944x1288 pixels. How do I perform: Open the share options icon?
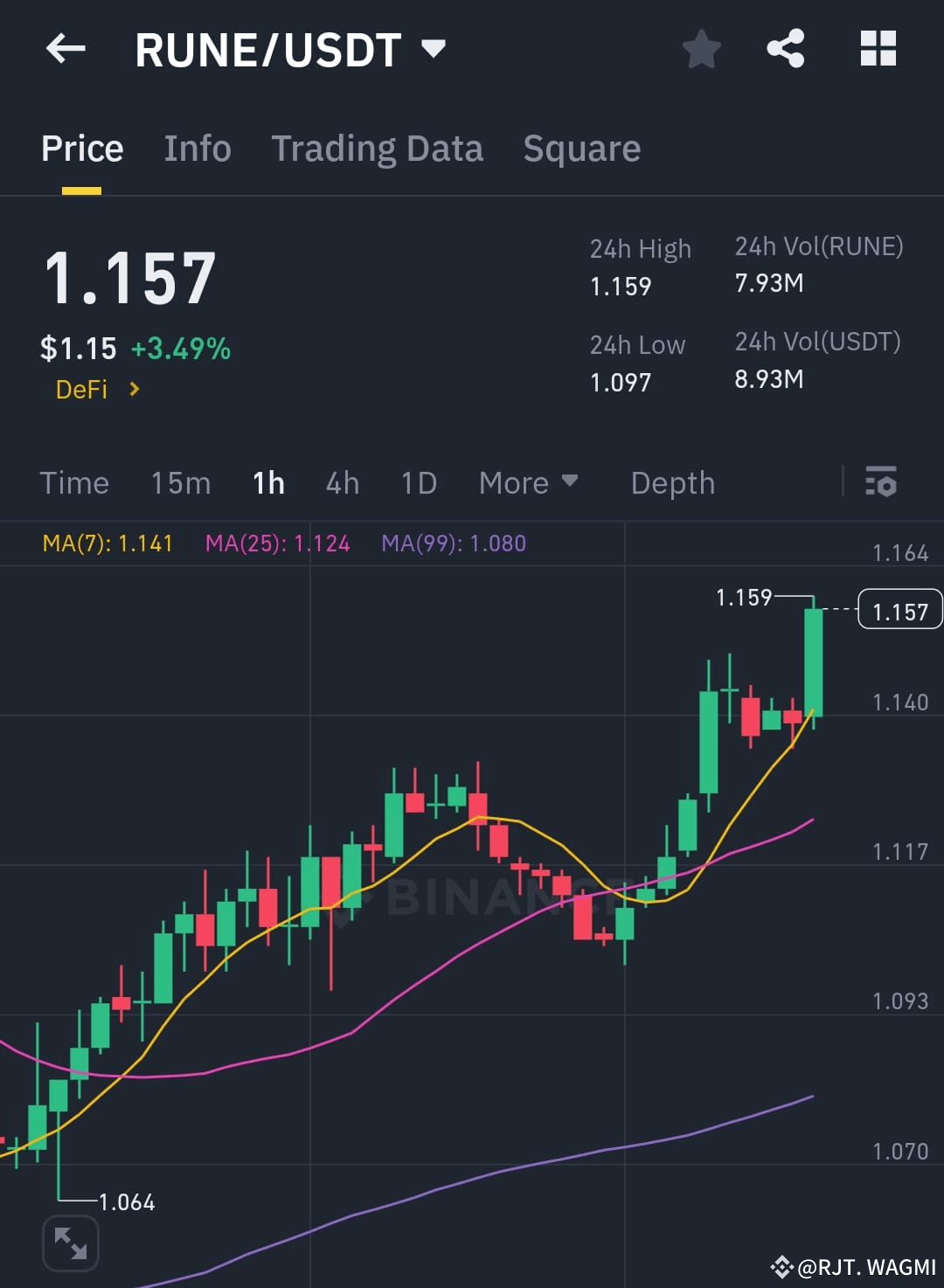coord(785,50)
